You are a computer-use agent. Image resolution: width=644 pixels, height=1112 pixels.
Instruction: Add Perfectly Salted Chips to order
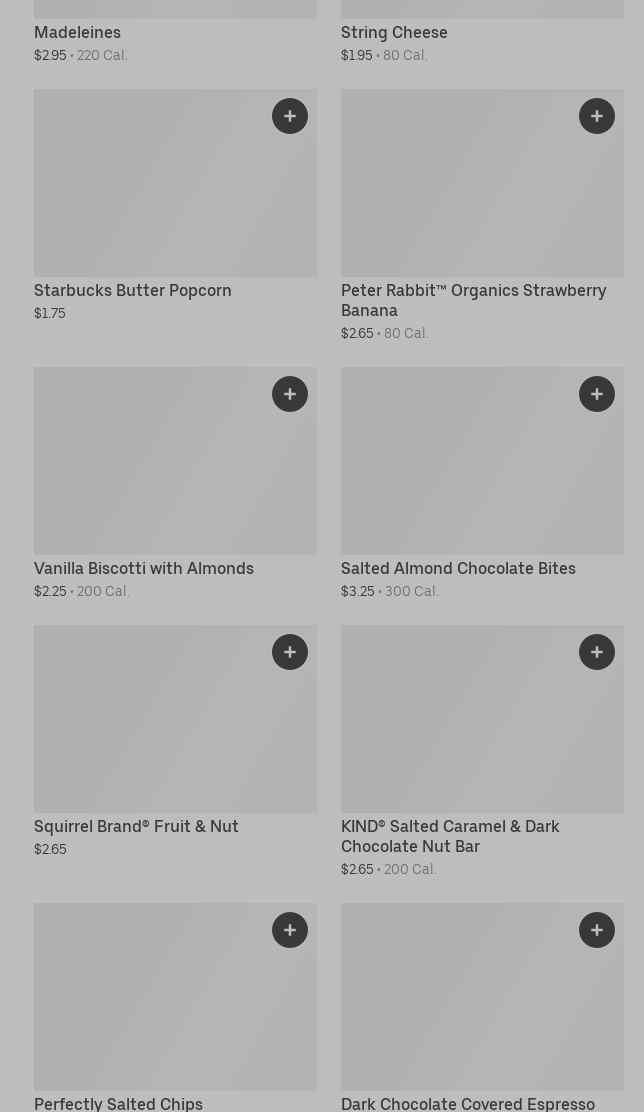290,930
